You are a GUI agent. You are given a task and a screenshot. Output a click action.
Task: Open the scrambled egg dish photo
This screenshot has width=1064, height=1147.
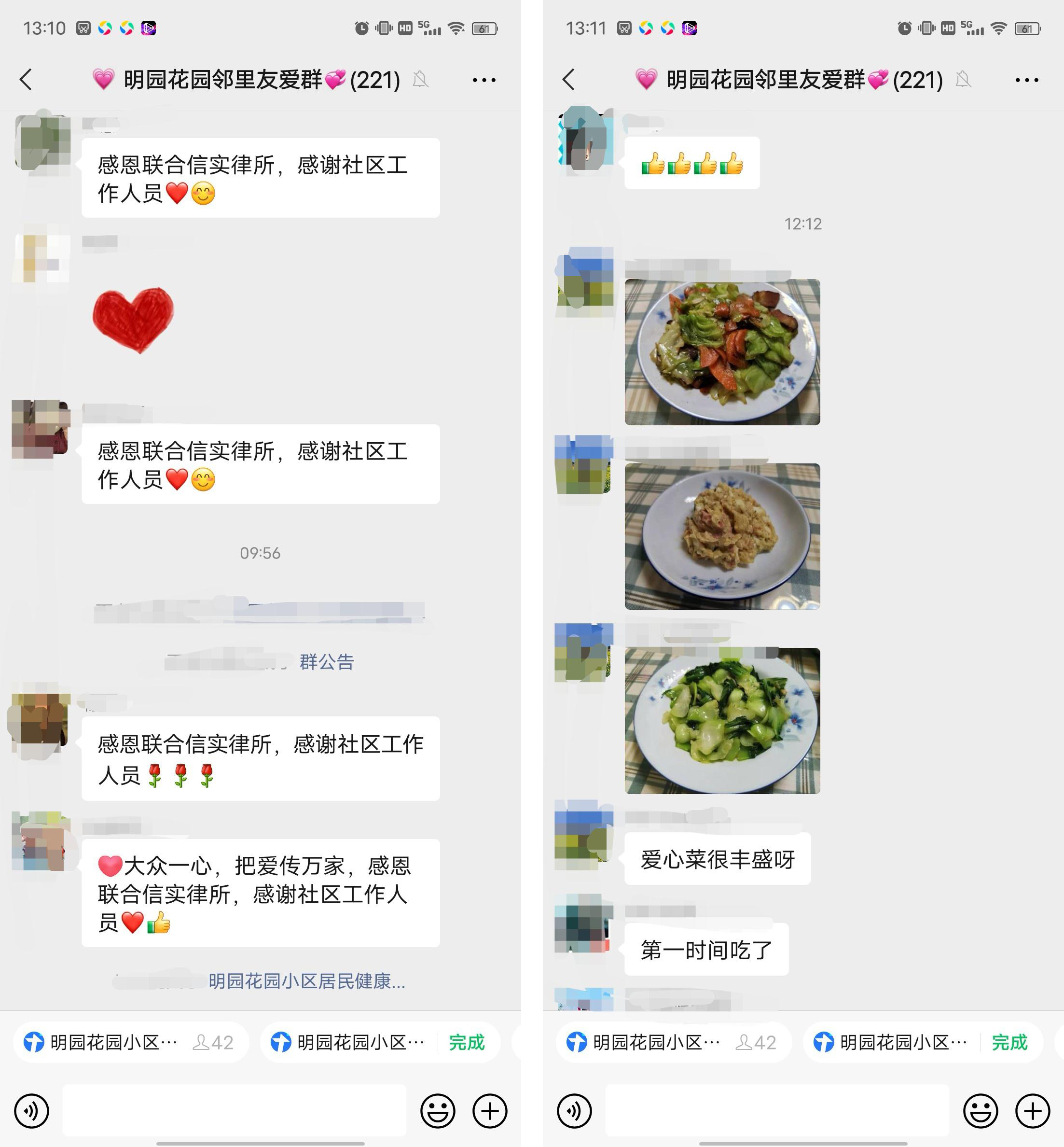(x=722, y=536)
